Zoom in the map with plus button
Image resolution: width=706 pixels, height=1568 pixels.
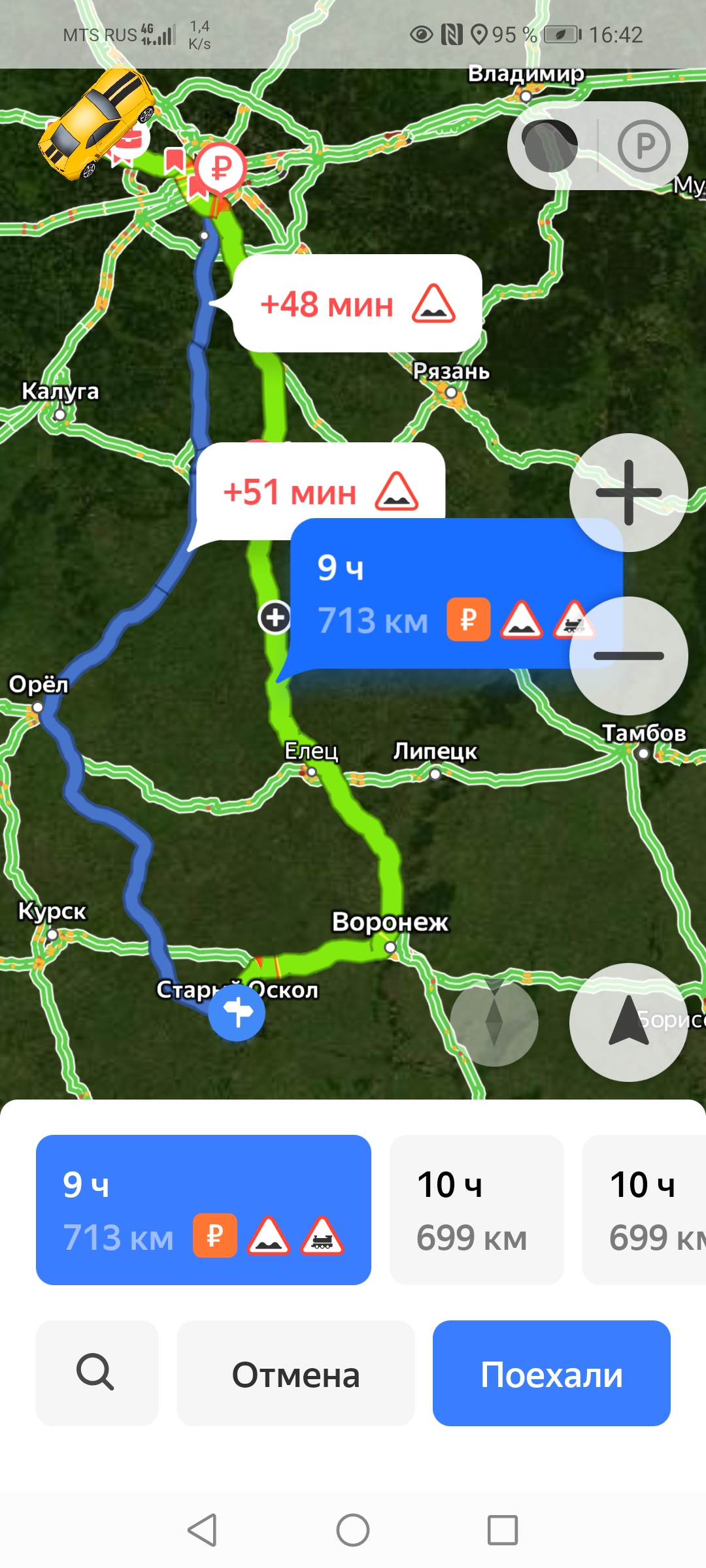pos(628,493)
